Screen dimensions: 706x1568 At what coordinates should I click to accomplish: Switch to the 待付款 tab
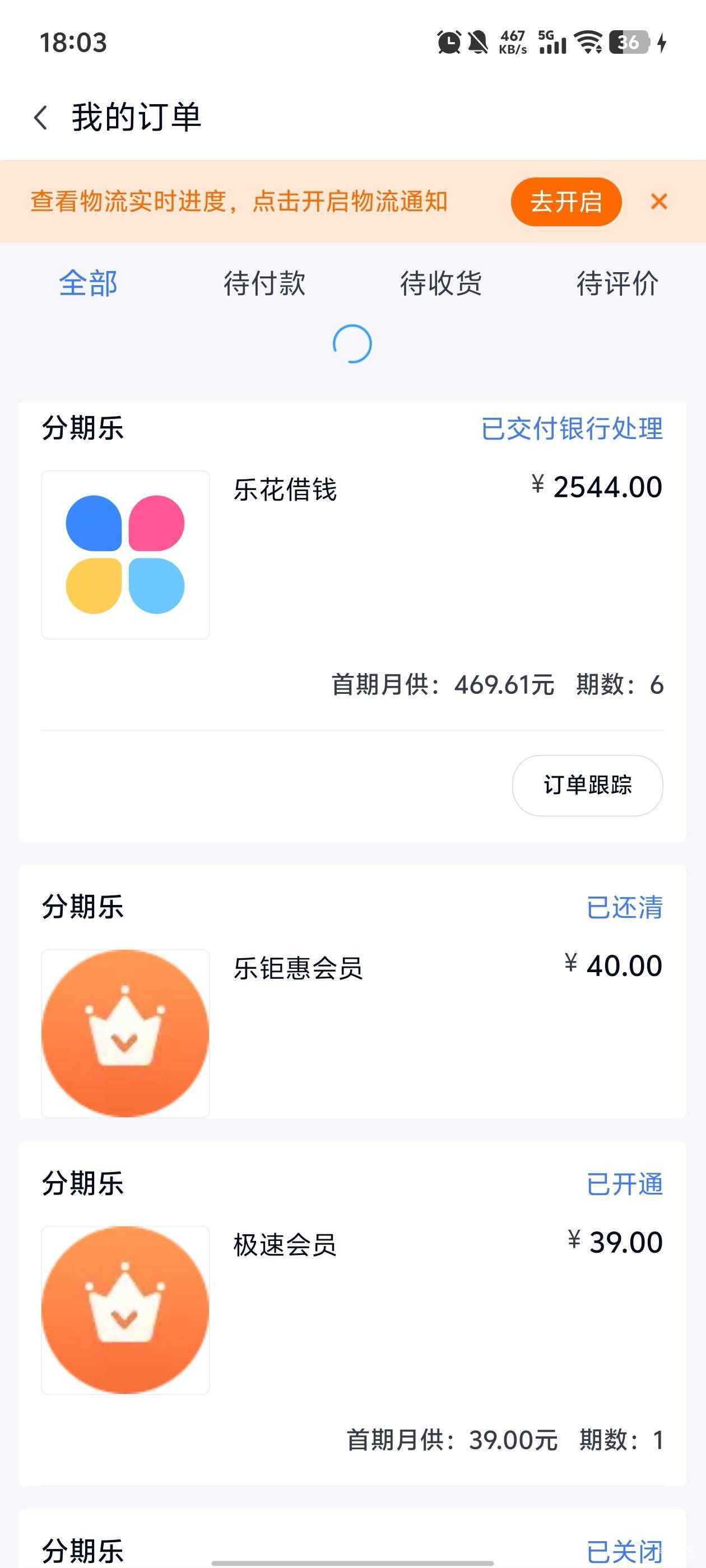[264, 283]
